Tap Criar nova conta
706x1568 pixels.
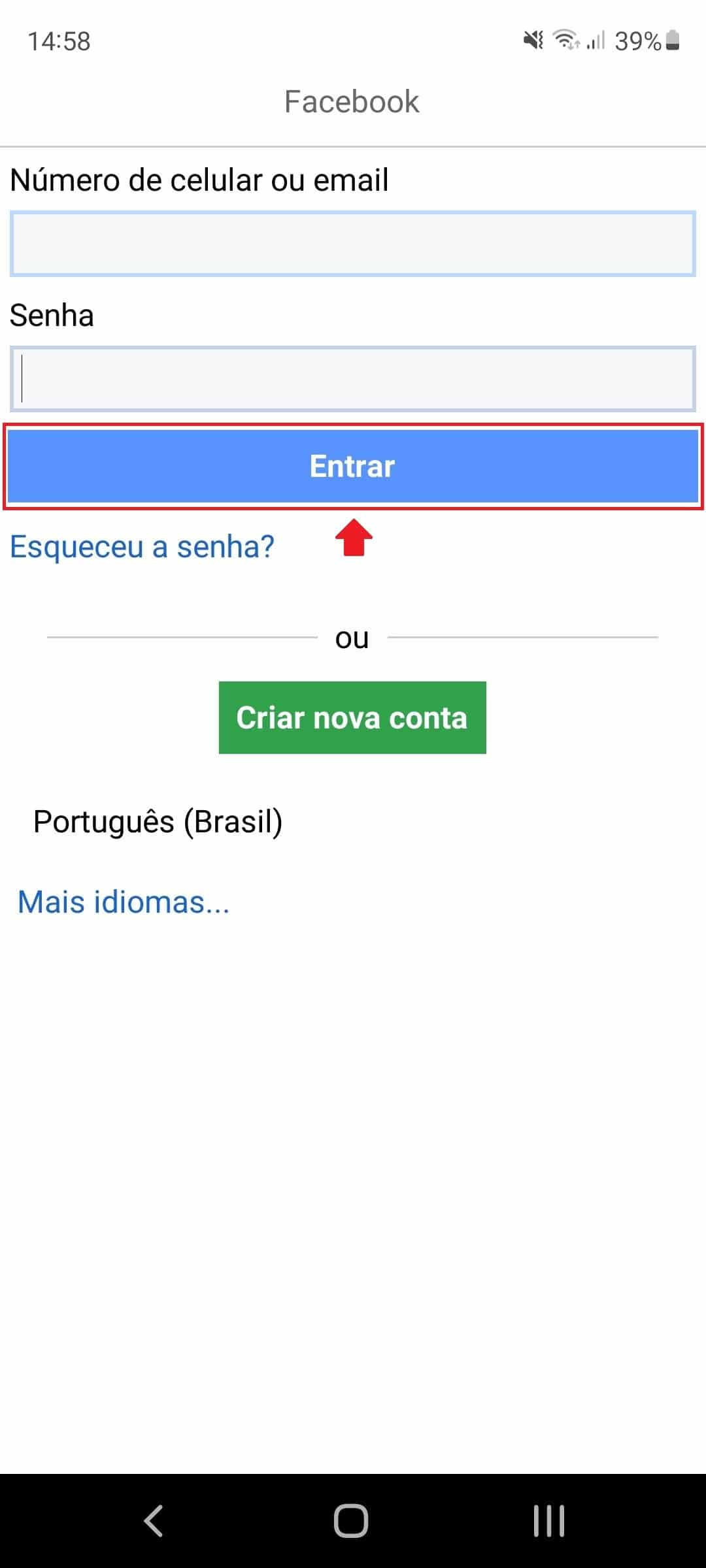[352, 717]
